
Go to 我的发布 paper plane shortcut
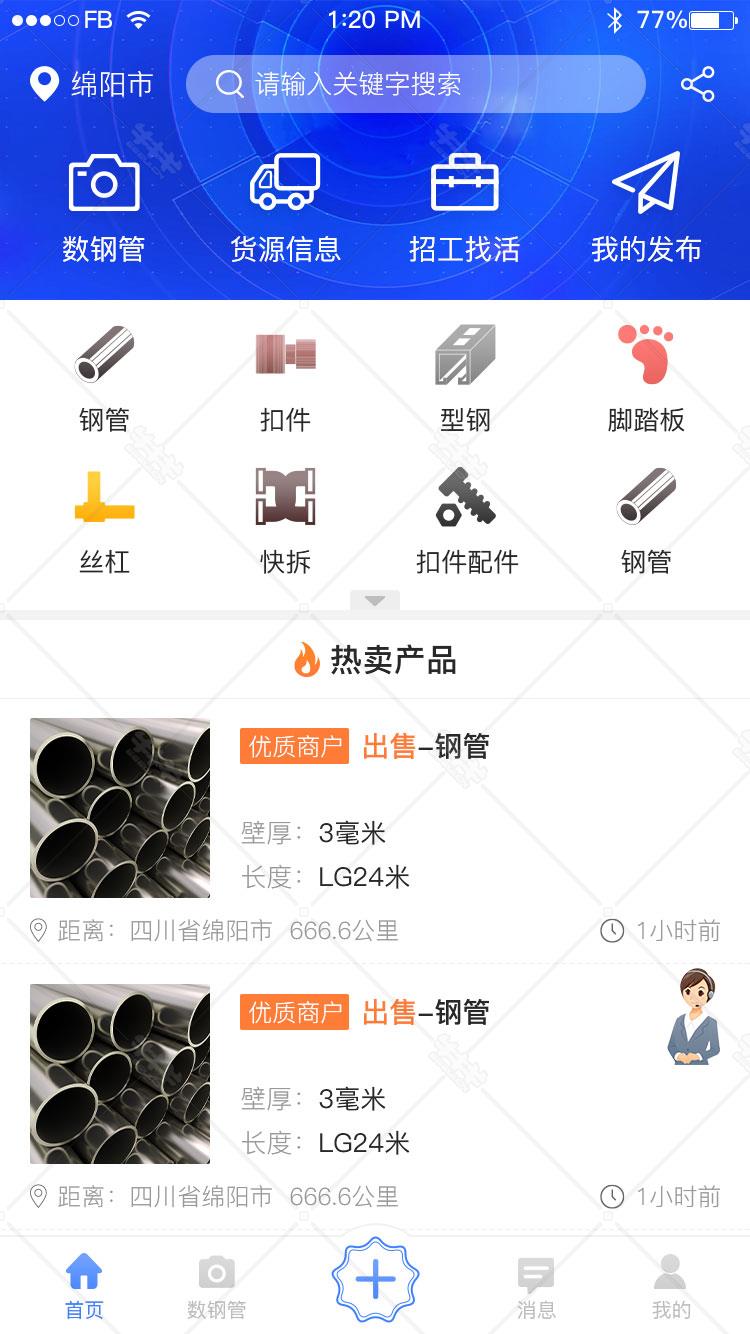[646, 208]
